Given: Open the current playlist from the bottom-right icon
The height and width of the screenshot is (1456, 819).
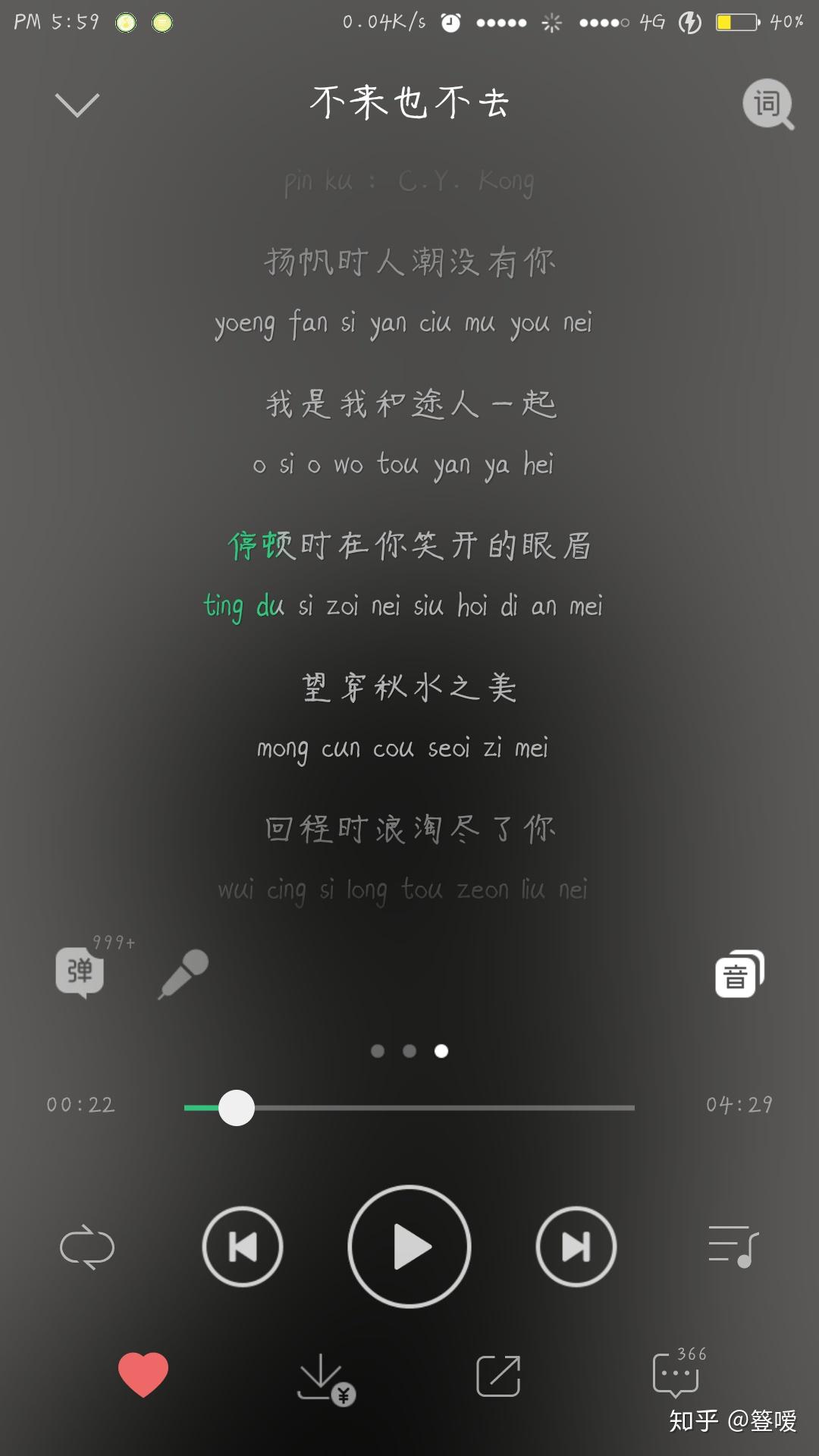Looking at the screenshot, I should [x=733, y=1246].
